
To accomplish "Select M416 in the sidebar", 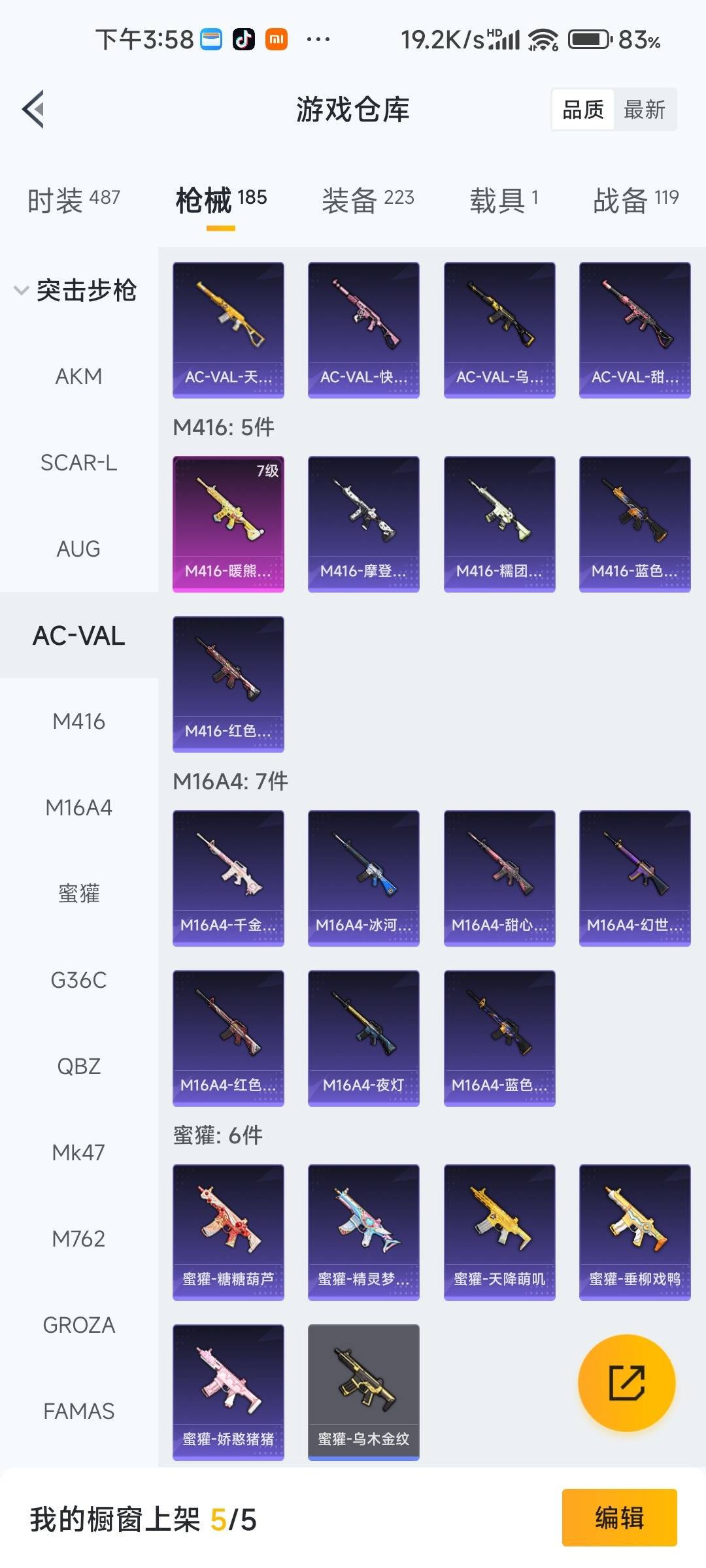I will tap(78, 721).
